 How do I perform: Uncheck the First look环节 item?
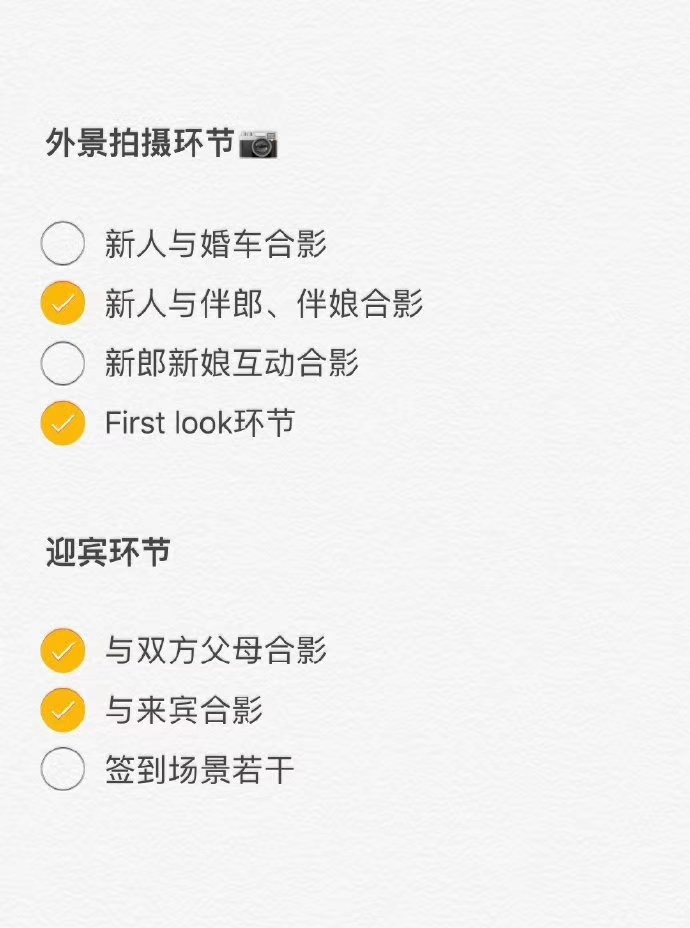point(63,423)
